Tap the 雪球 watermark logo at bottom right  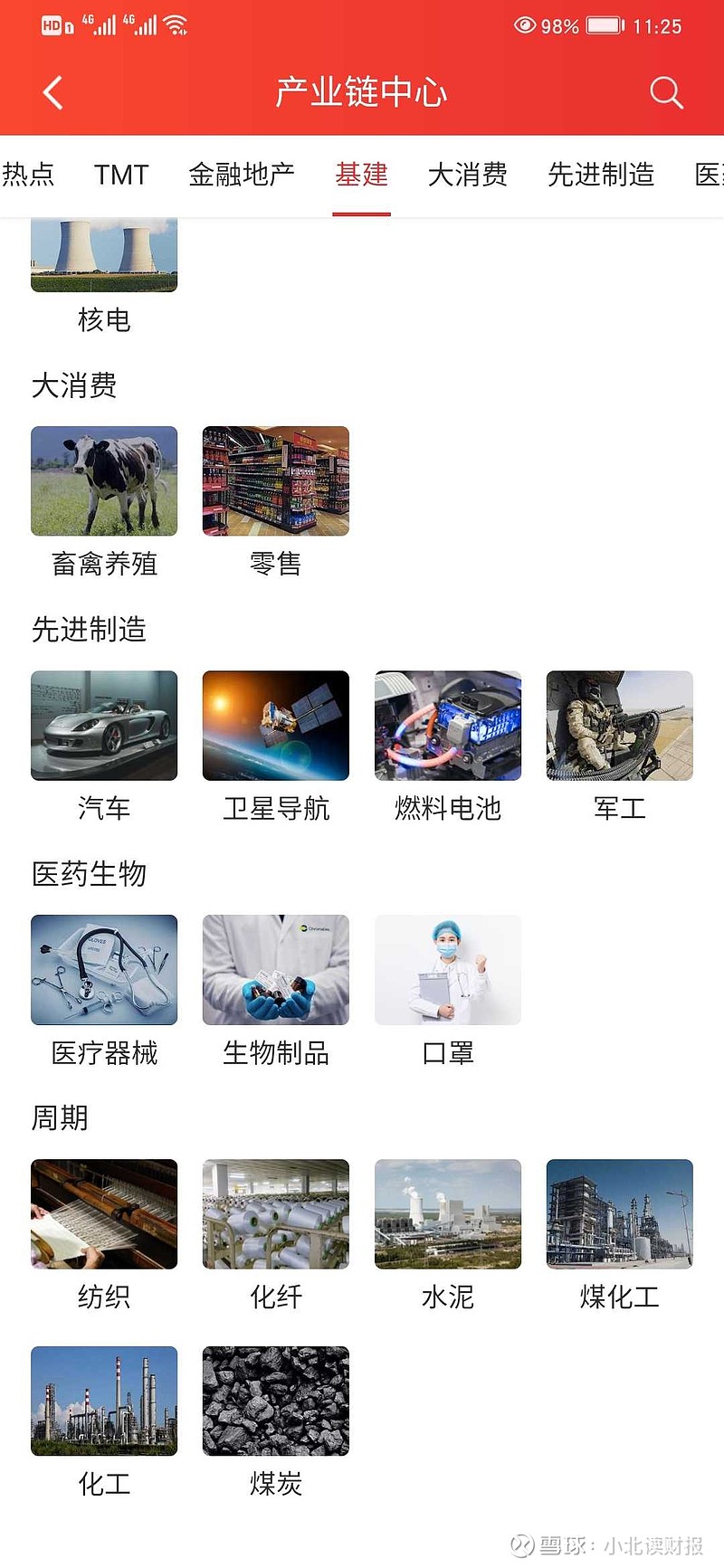coord(520,1541)
